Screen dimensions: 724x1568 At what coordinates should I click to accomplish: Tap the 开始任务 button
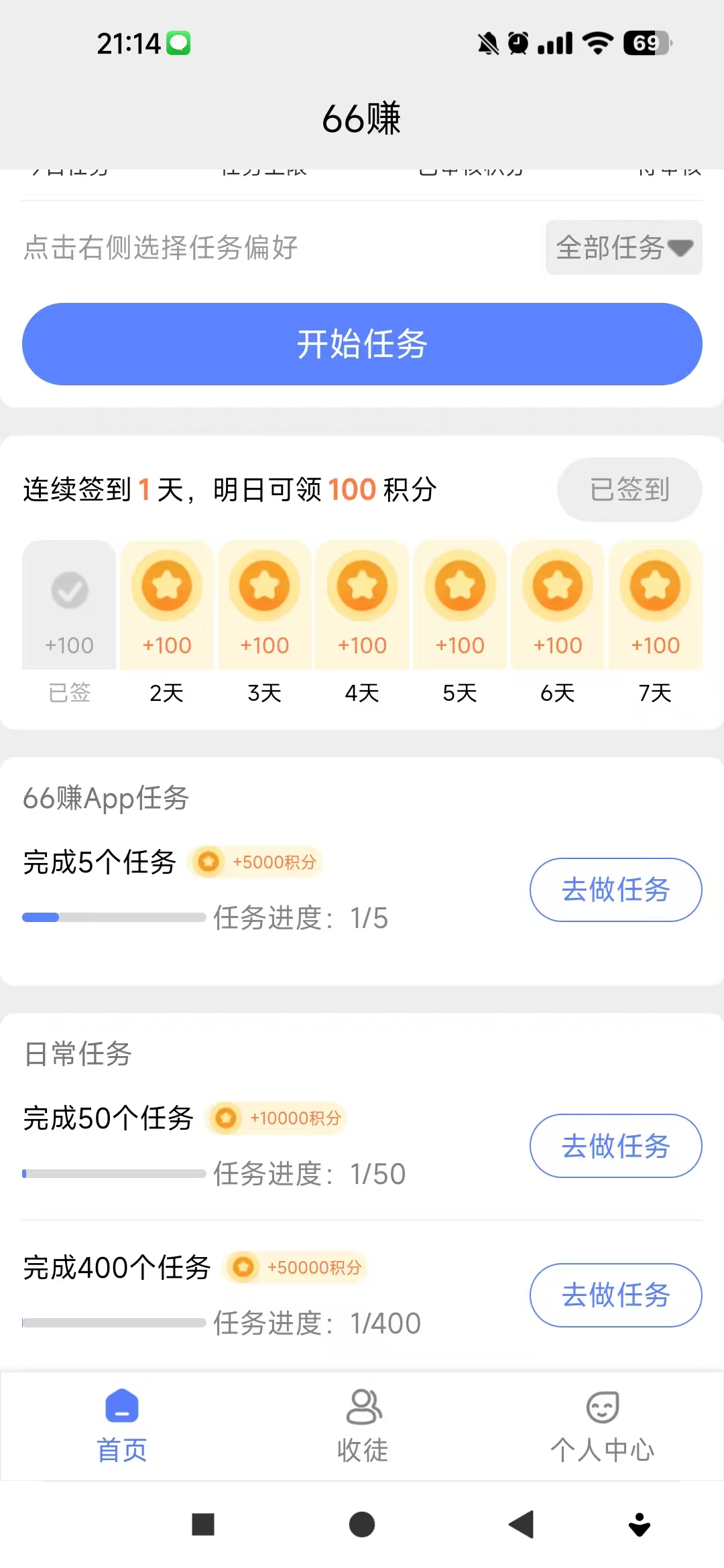(362, 344)
